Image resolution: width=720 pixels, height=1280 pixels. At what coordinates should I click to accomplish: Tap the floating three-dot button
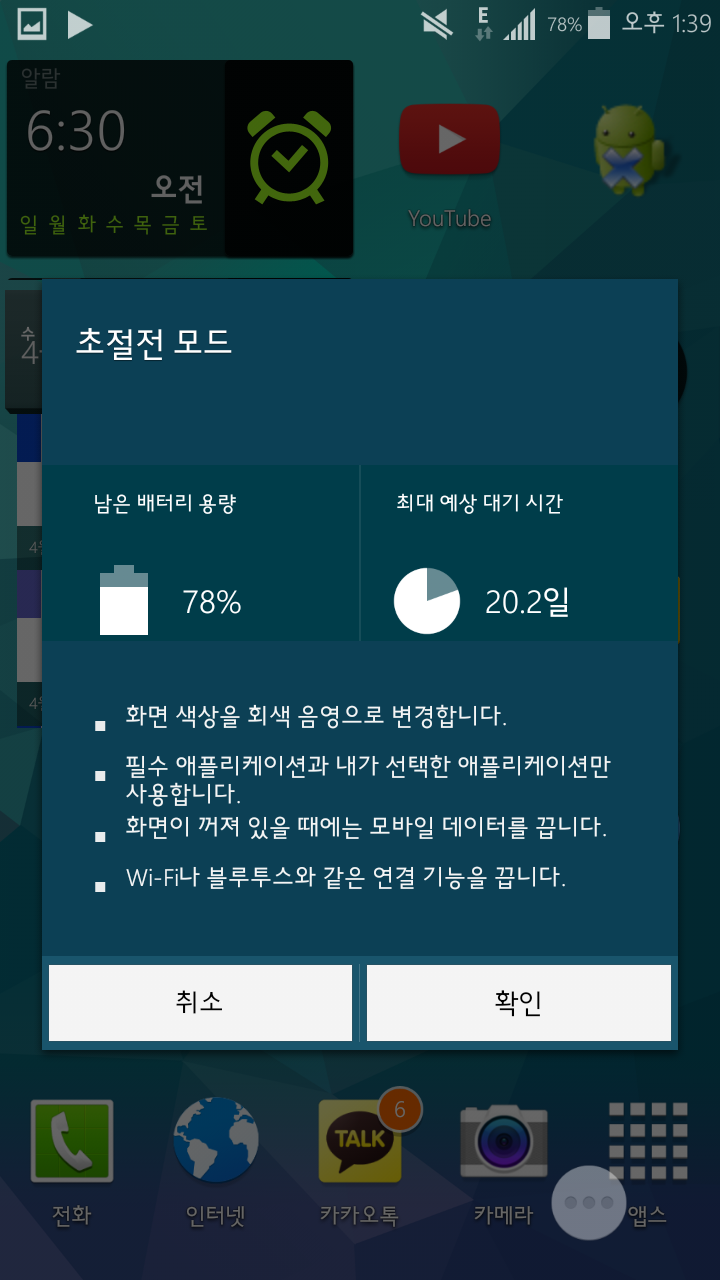588,1202
